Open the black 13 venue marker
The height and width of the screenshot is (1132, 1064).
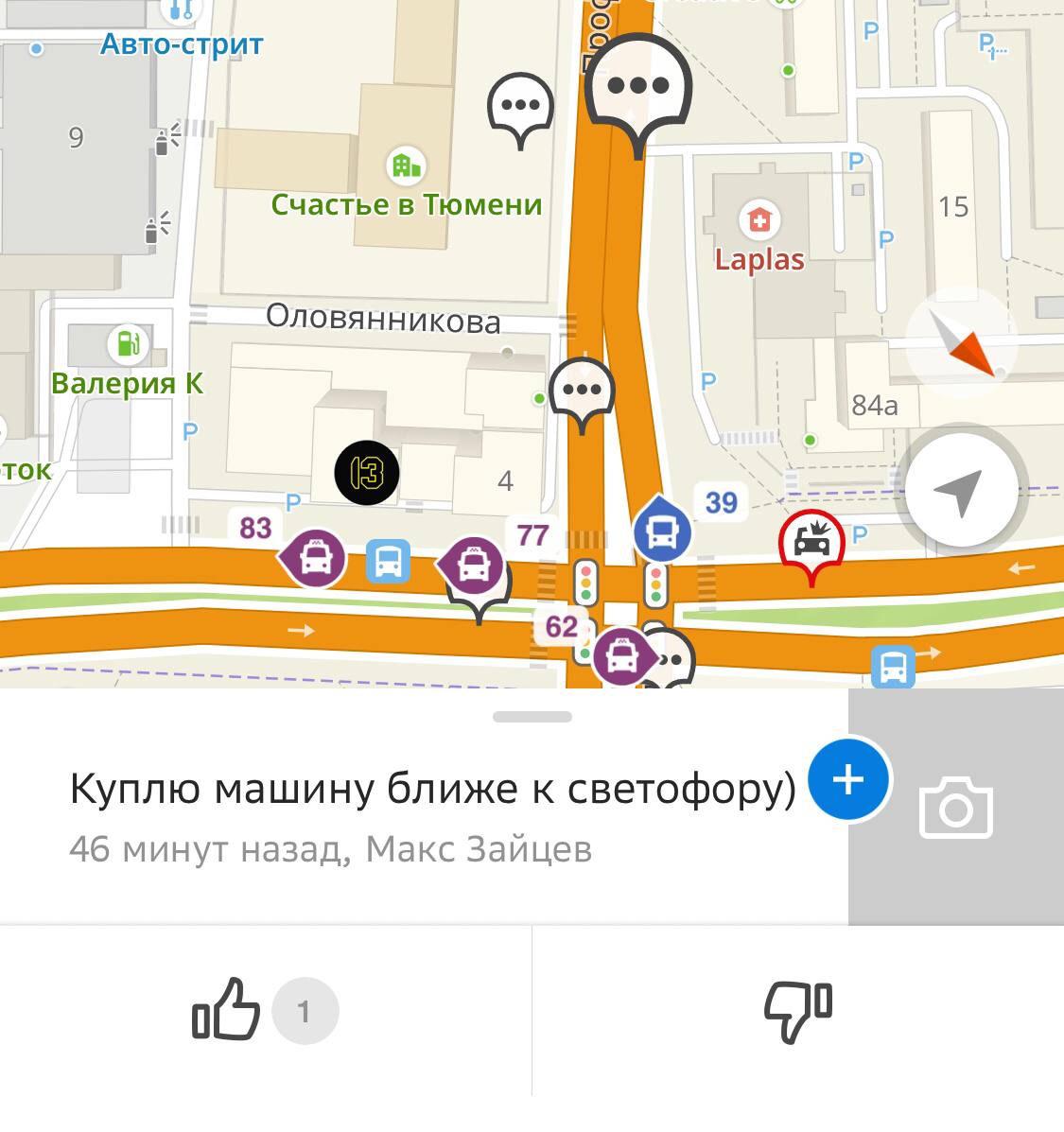(x=367, y=472)
